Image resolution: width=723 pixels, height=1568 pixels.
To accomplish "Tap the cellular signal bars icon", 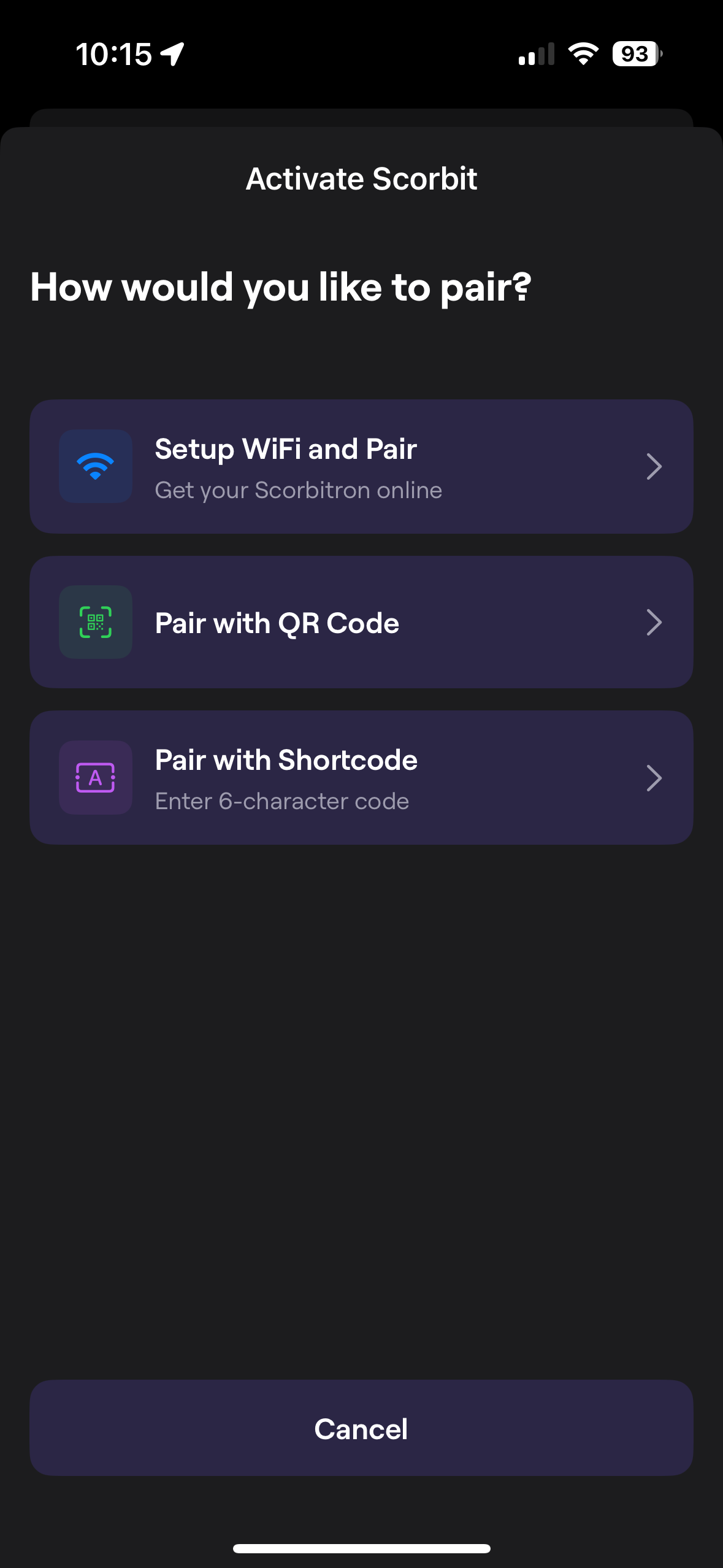I will (x=536, y=55).
